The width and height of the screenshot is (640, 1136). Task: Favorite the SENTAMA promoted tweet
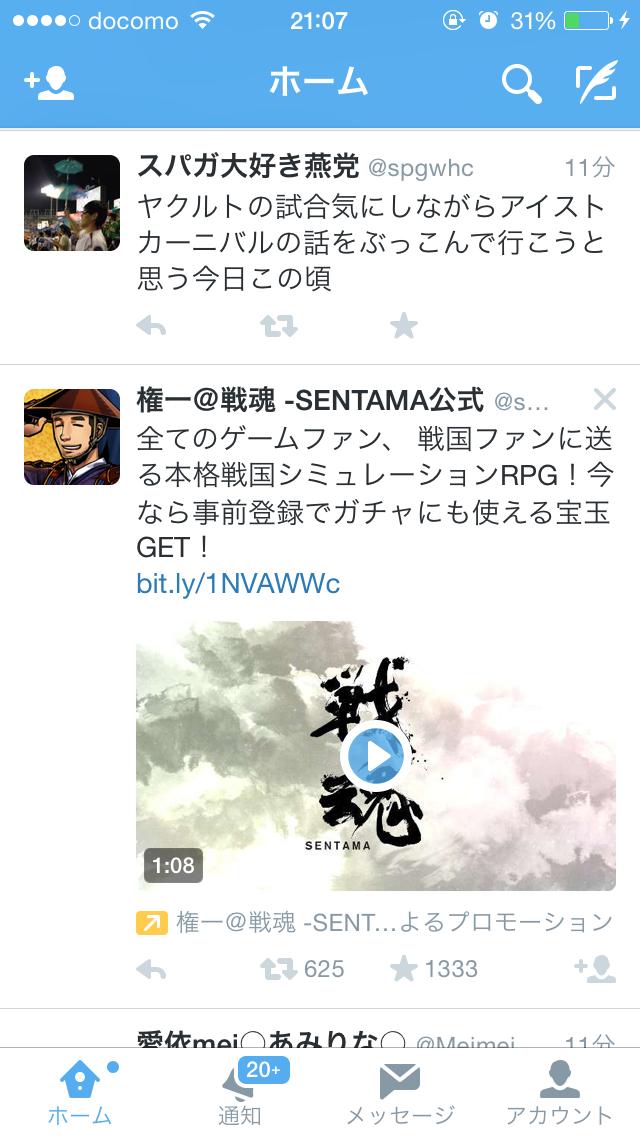(x=404, y=968)
